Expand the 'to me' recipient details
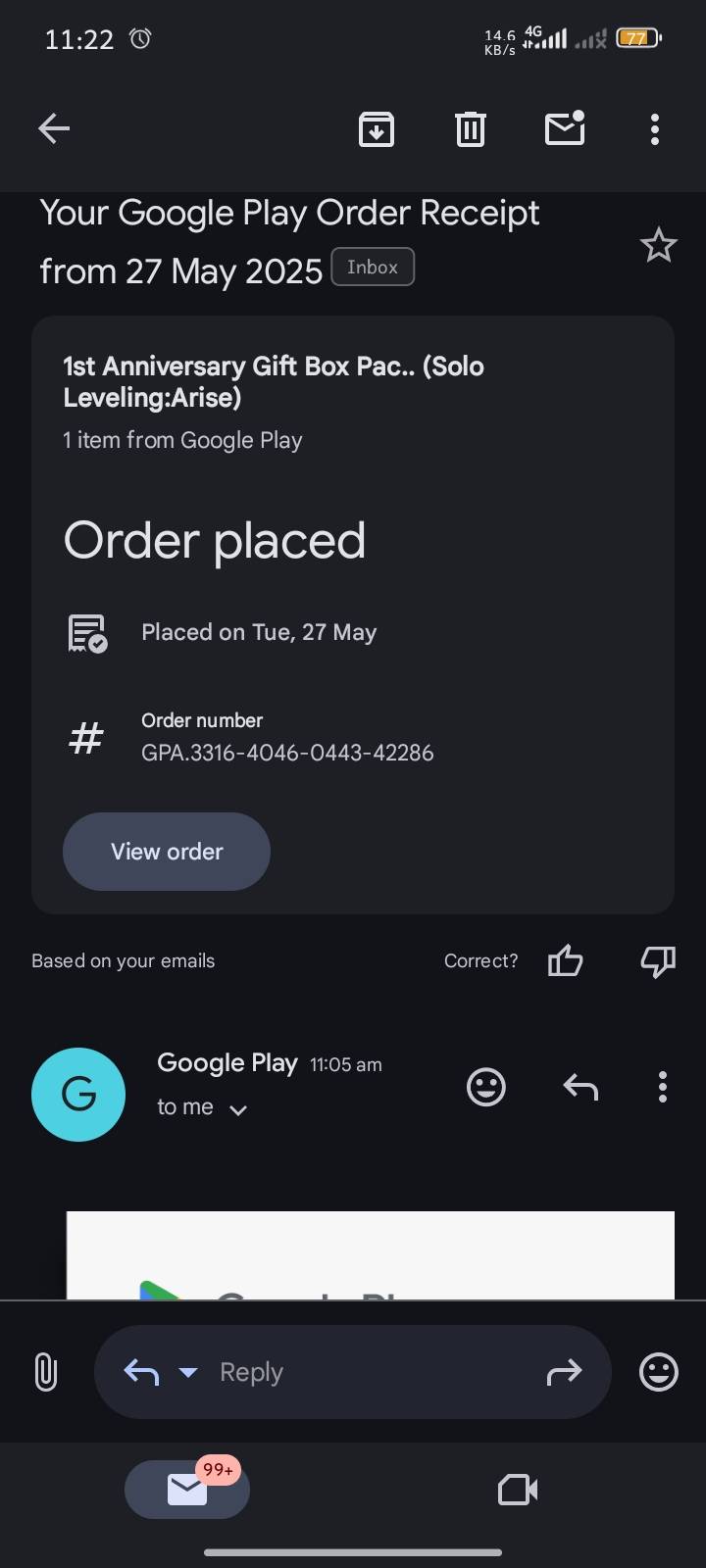 237,1109
